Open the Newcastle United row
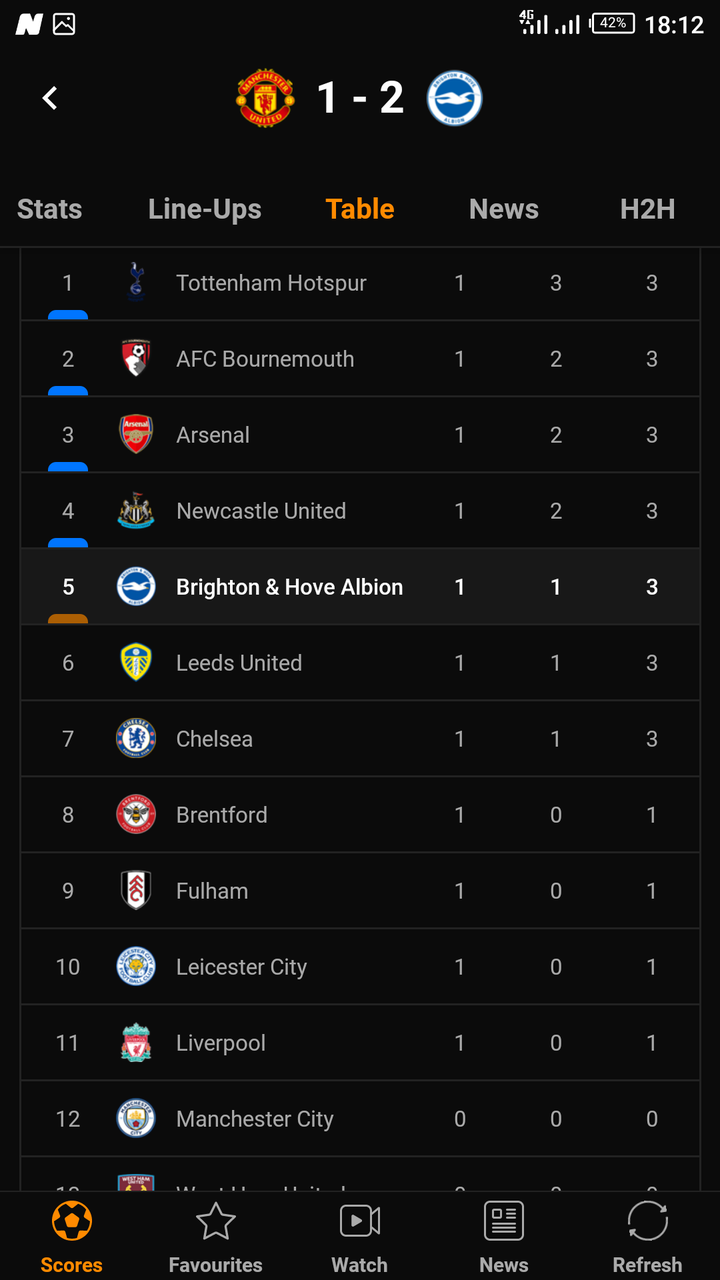Viewport: 720px width, 1280px height. (x=360, y=511)
